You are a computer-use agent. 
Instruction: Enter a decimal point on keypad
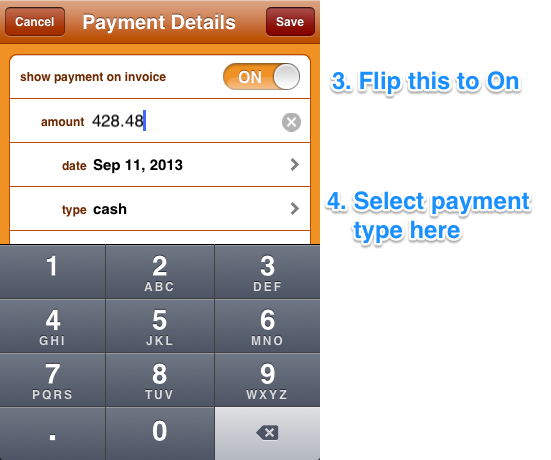click(x=52, y=433)
